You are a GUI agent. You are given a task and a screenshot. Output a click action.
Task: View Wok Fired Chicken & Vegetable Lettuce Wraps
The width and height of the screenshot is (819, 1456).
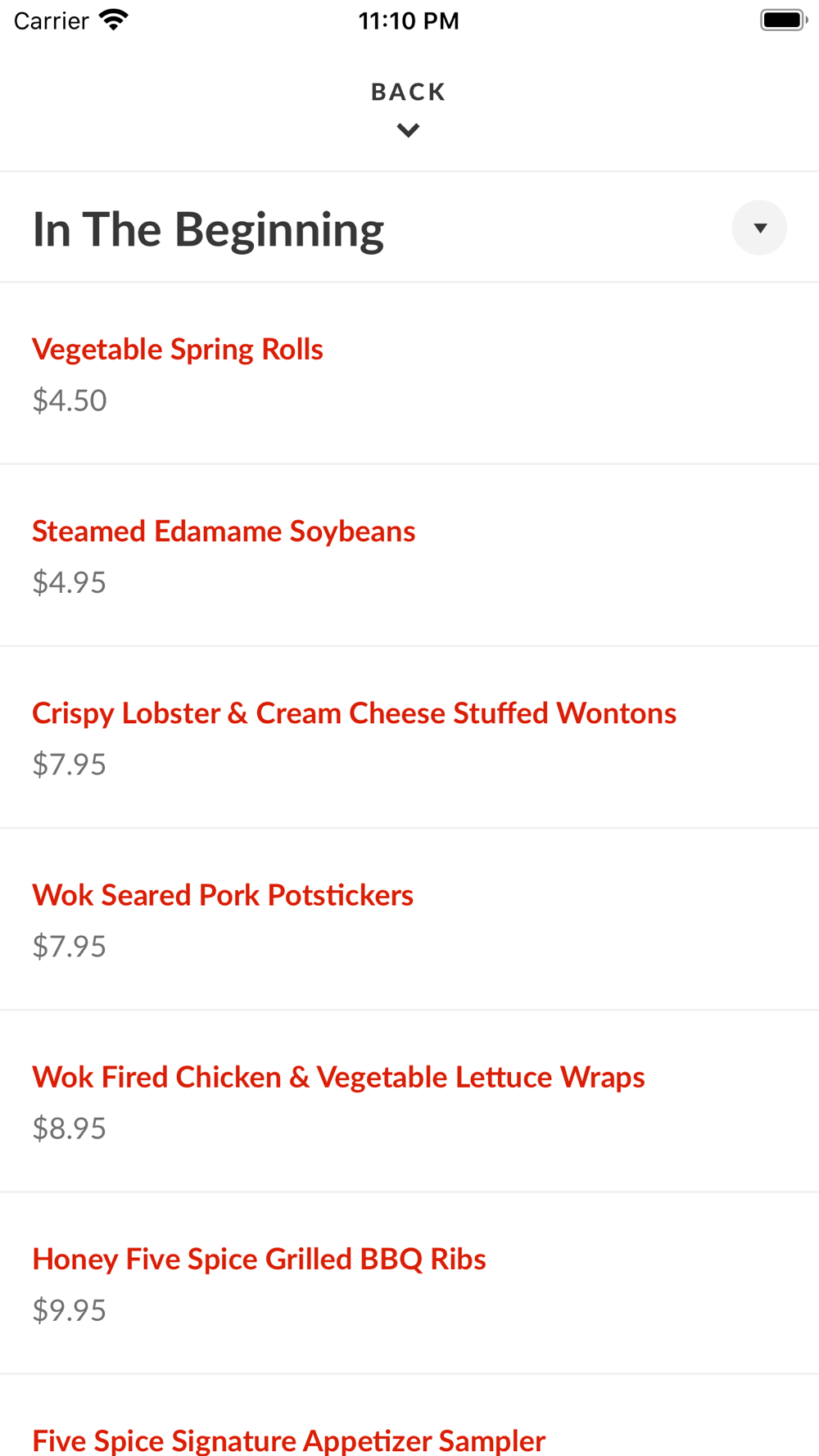(409, 1101)
